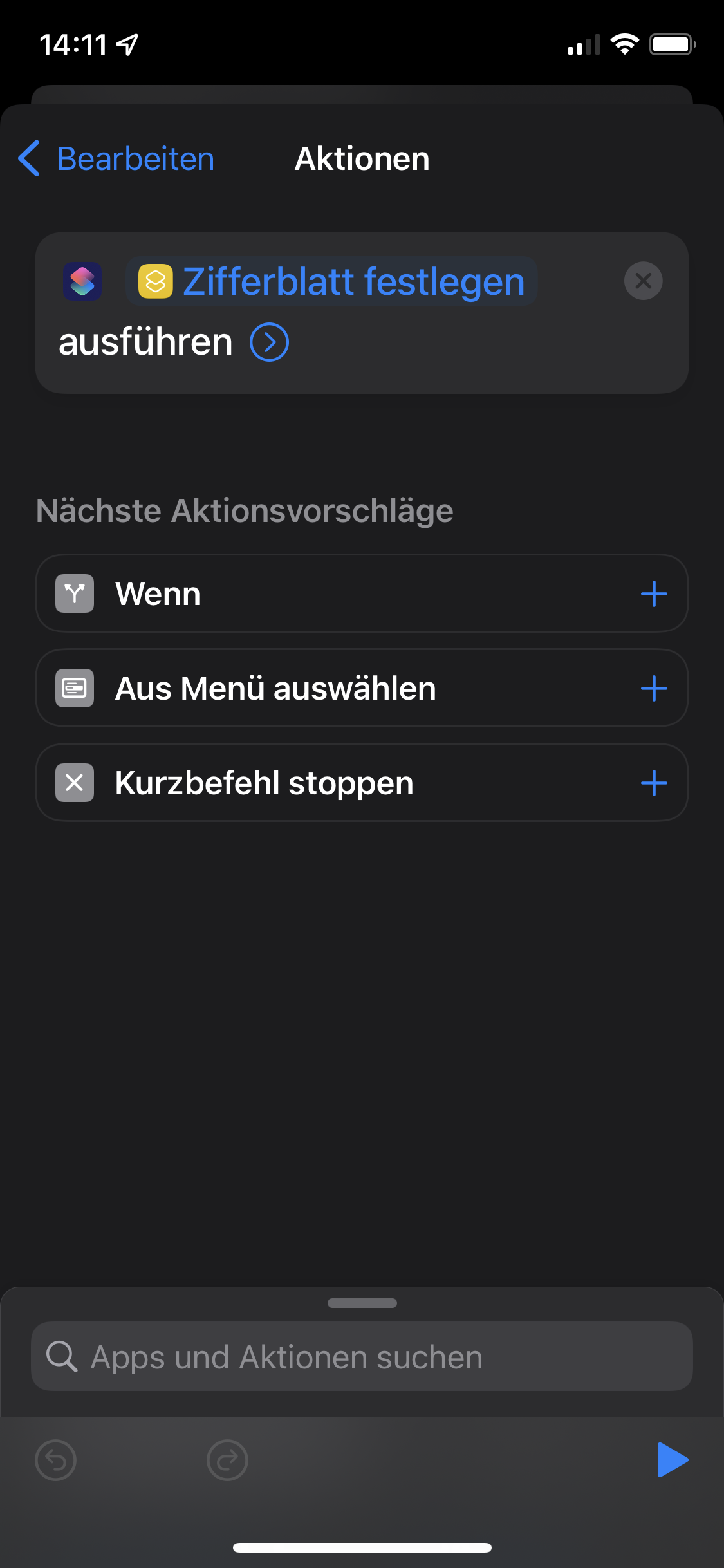The image size is (724, 1568).
Task: Select the Zifferblatt festlegen shortcut token
Action: [332, 281]
